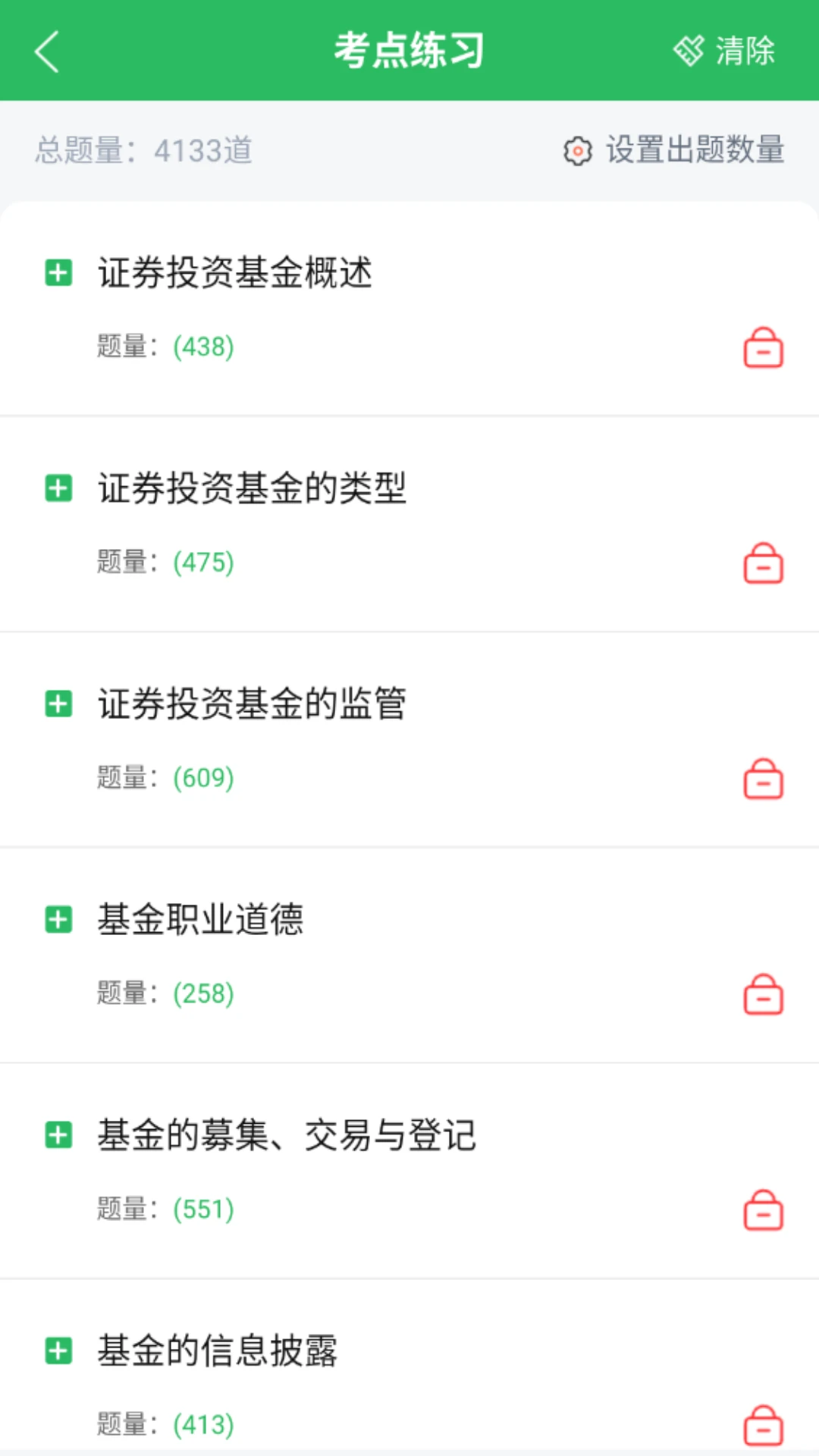Screen dimensions: 819x1456
Task: Tap the gear icon beside 设置出题数量
Action: (579, 151)
